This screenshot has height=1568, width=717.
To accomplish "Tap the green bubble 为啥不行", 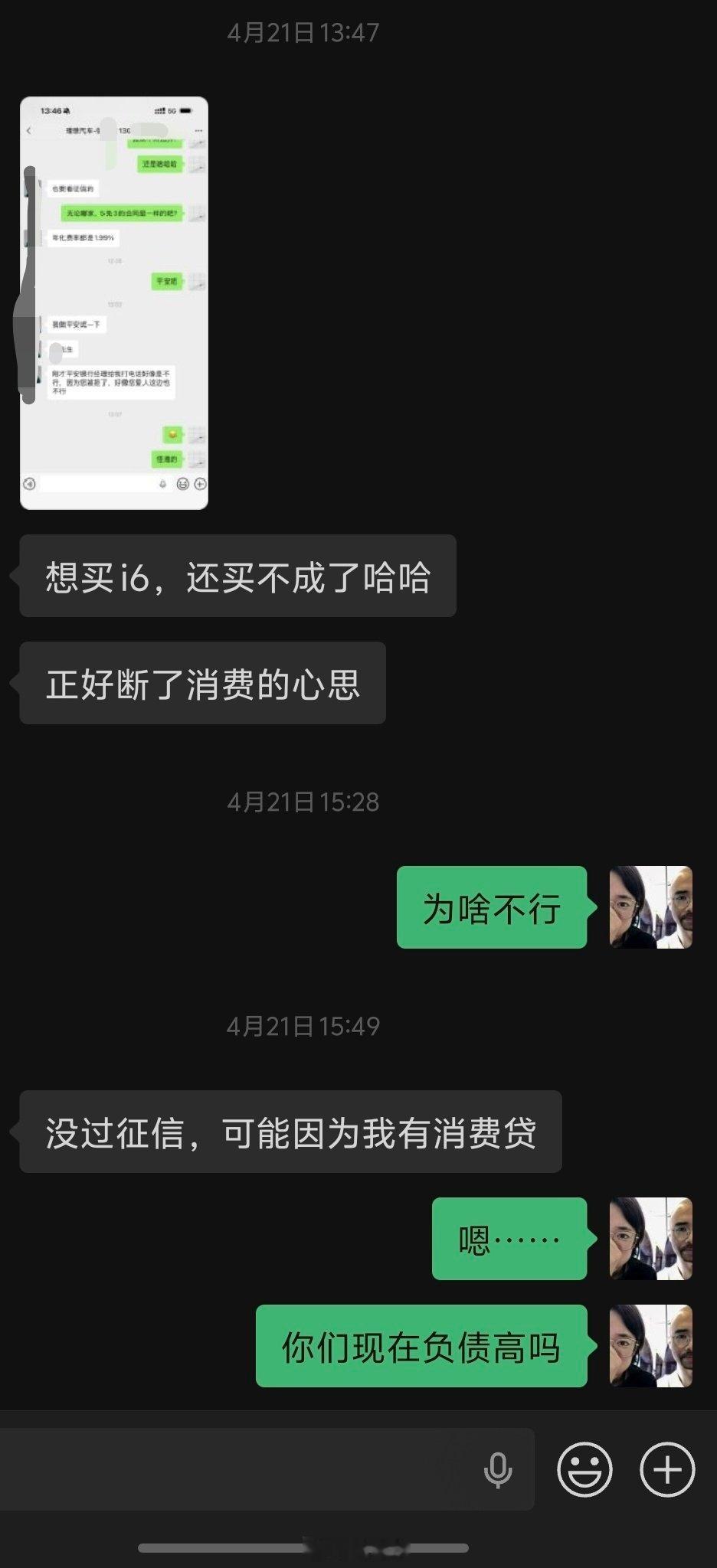I will pyautogui.click(x=492, y=909).
